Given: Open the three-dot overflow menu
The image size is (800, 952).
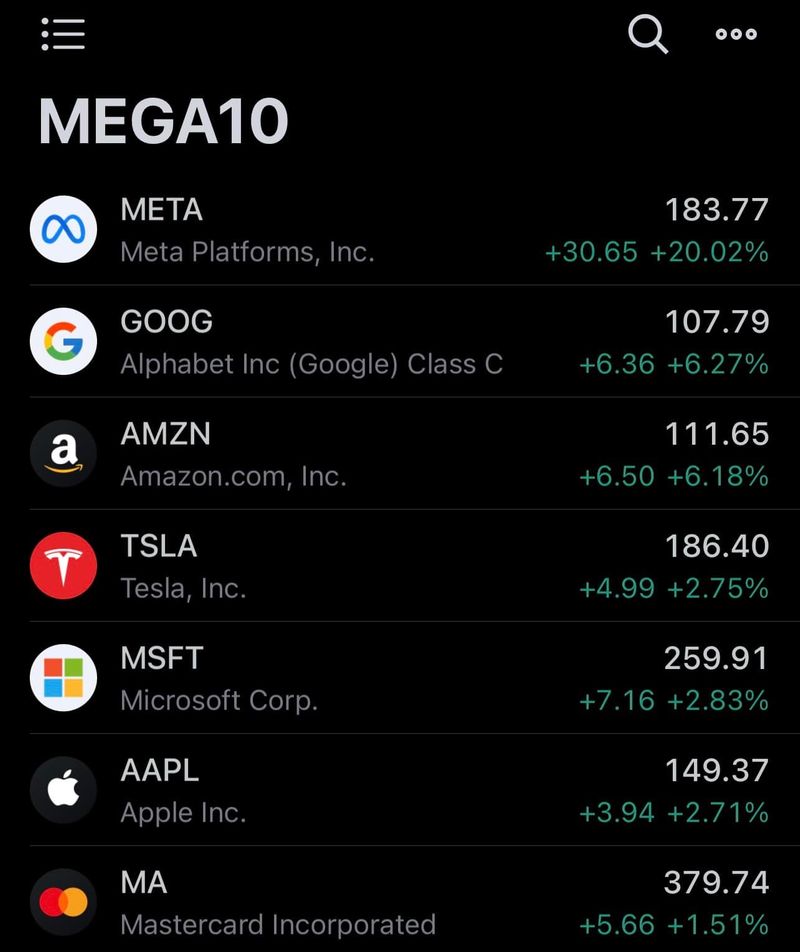Looking at the screenshot, I should pos(736,34).
